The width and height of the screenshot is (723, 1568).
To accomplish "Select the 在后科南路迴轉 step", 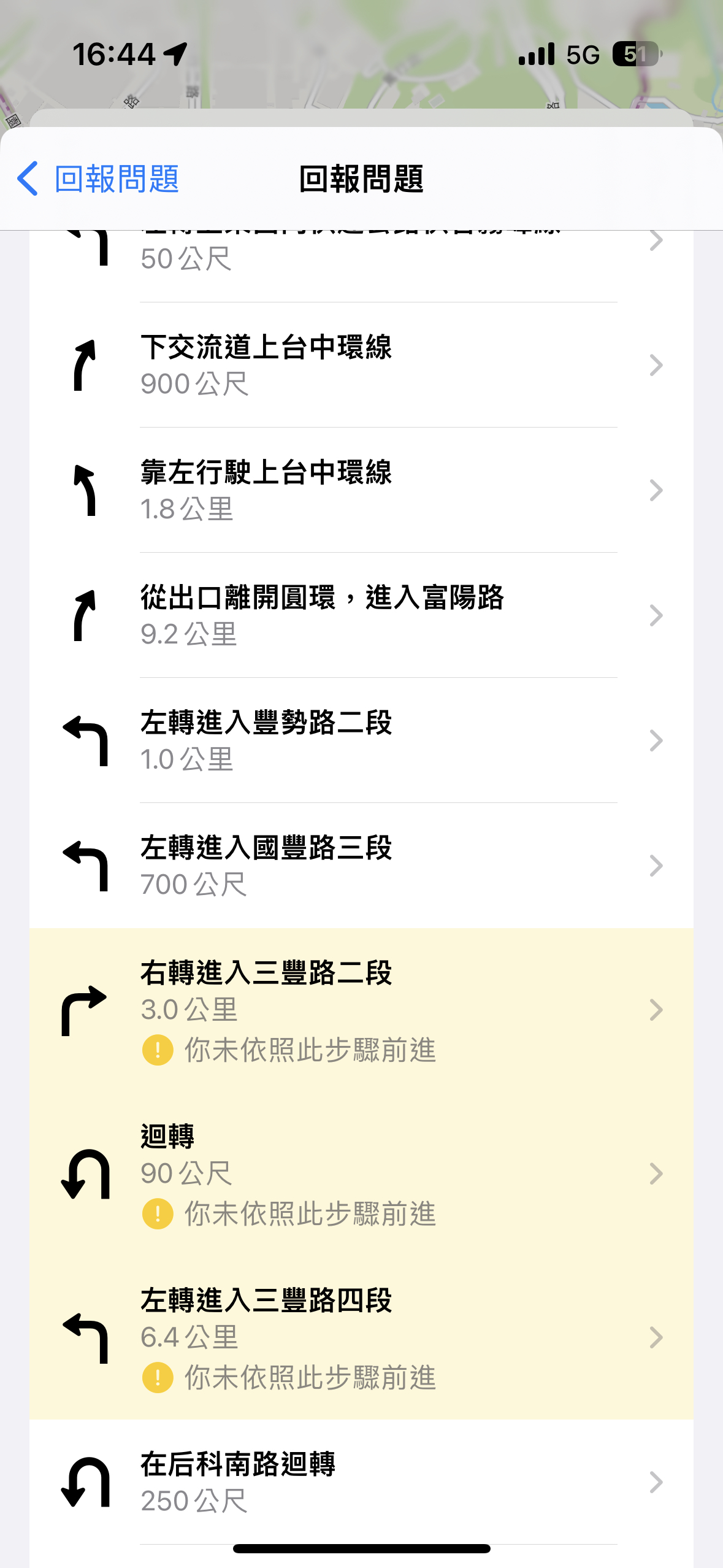I will [361, 1482].
